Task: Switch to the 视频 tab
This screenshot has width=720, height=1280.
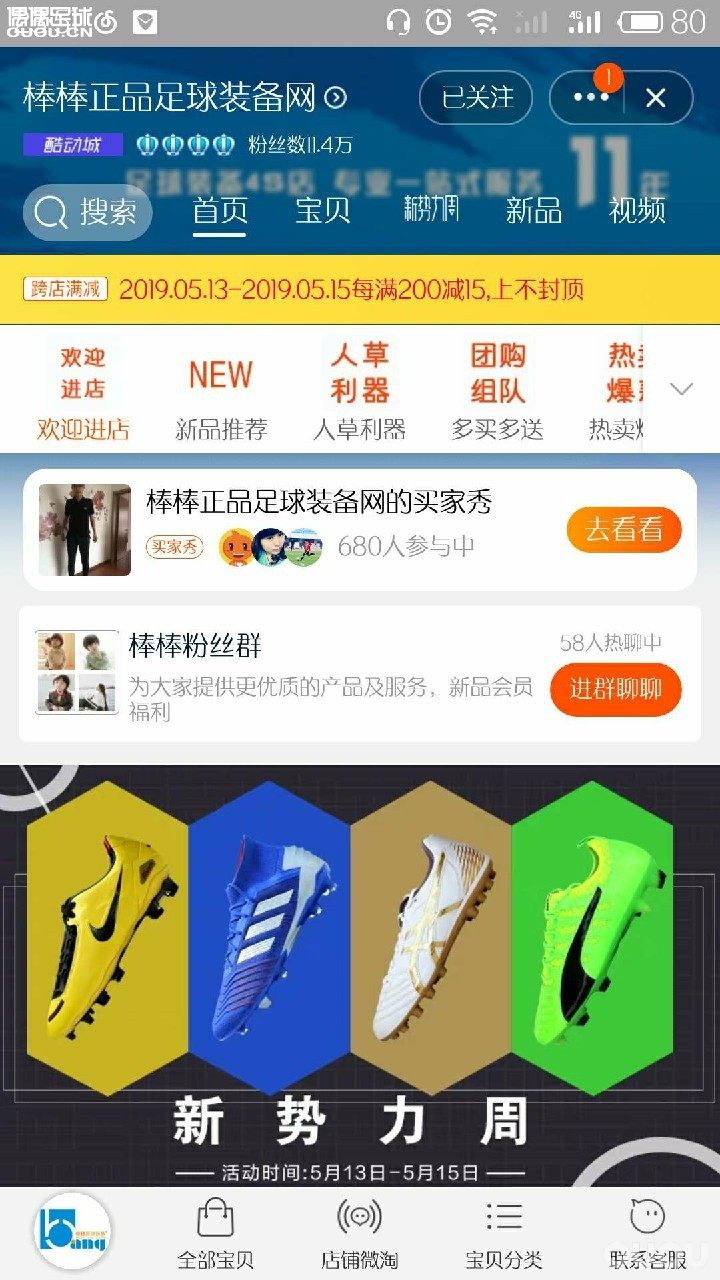Action: 637,211
